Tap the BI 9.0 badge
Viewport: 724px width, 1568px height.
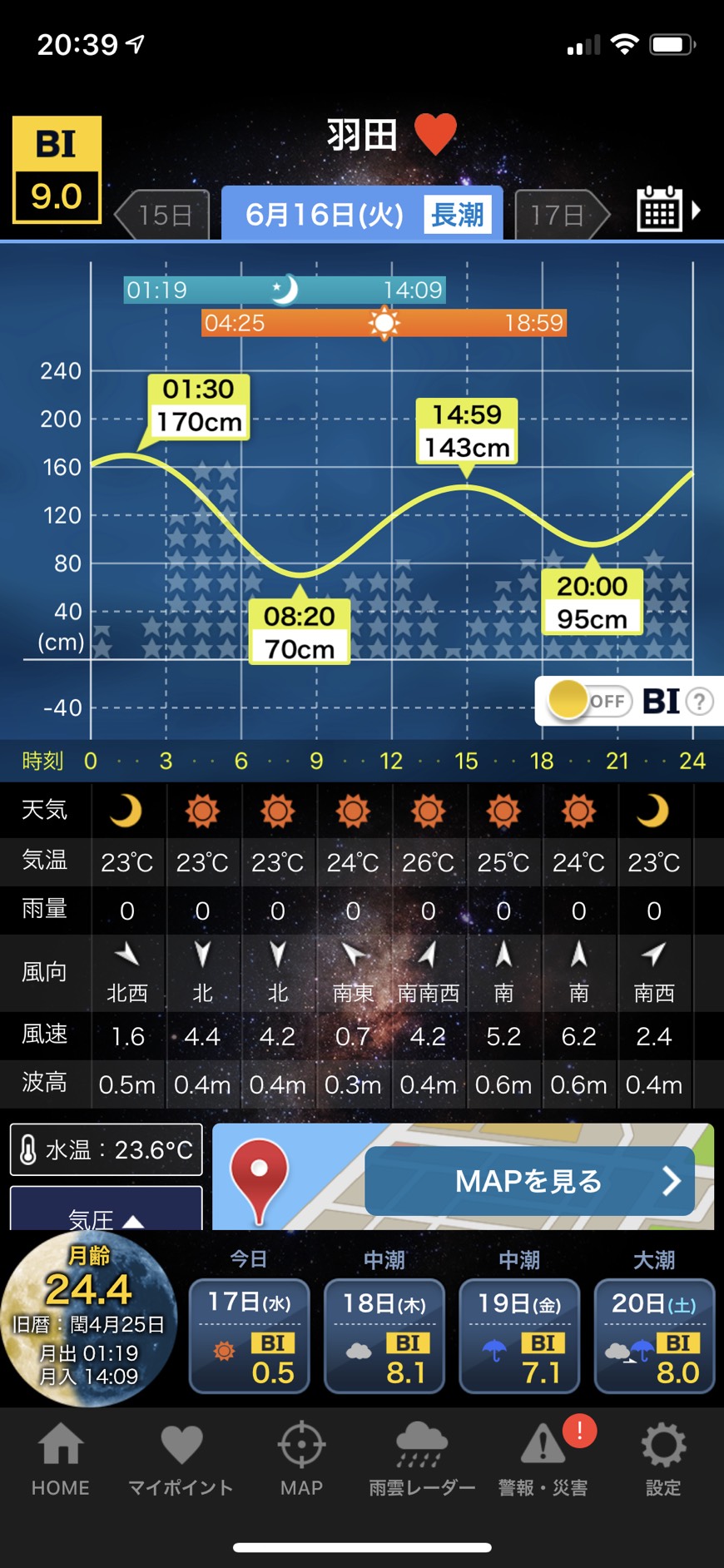pyautogui.click(x=57, y=170)
